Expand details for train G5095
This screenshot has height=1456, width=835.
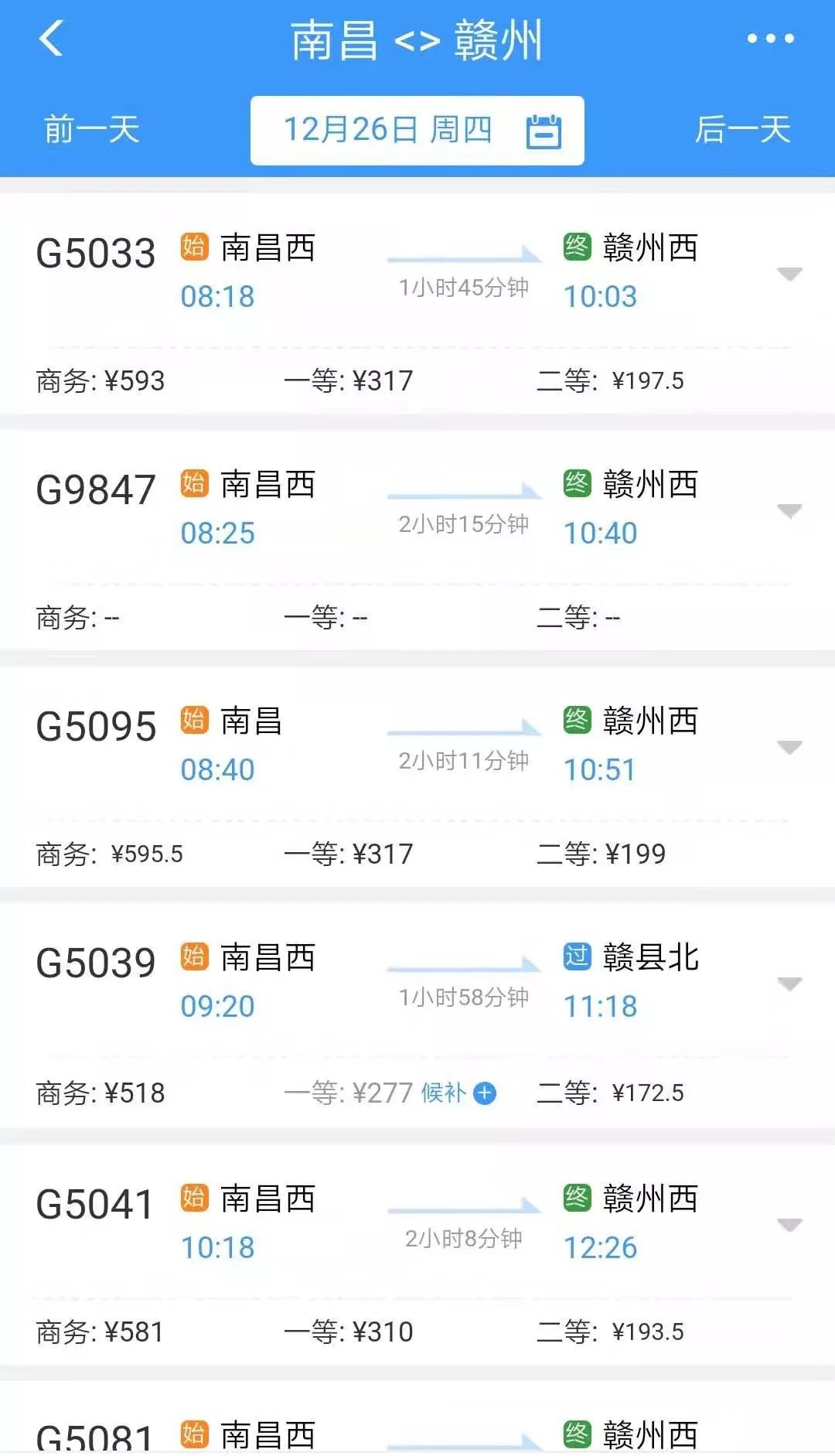(790, 747)
